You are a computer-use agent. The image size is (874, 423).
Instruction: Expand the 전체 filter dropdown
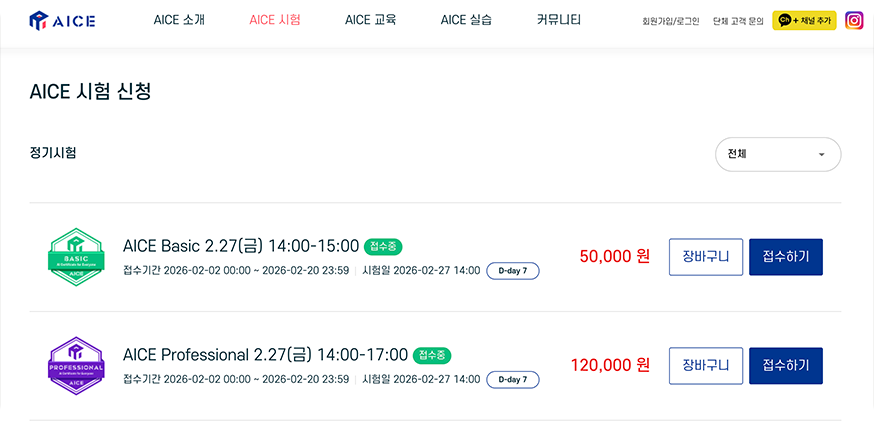tap(778, 154)
